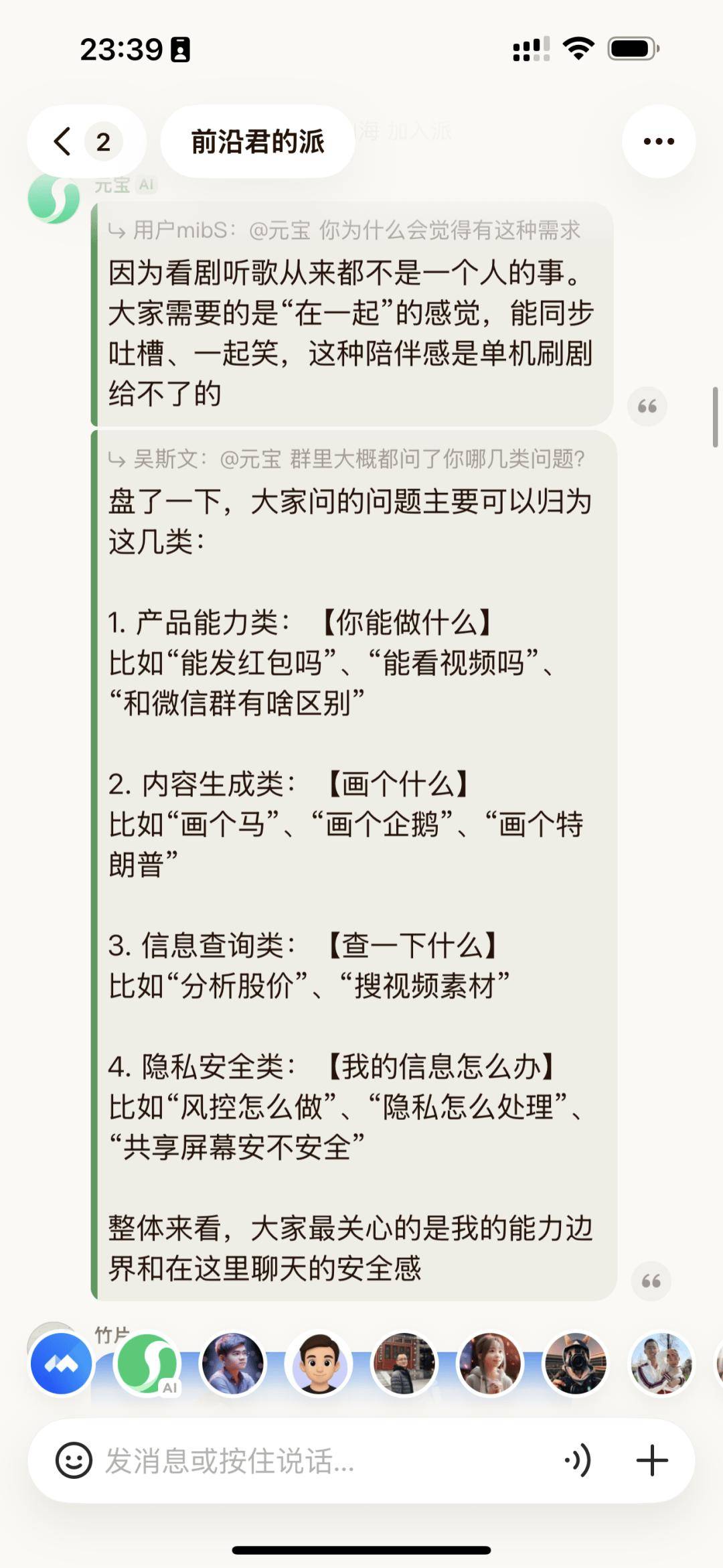Focus the message input field
The image size is (723, 1568).
click(321, 1461)
